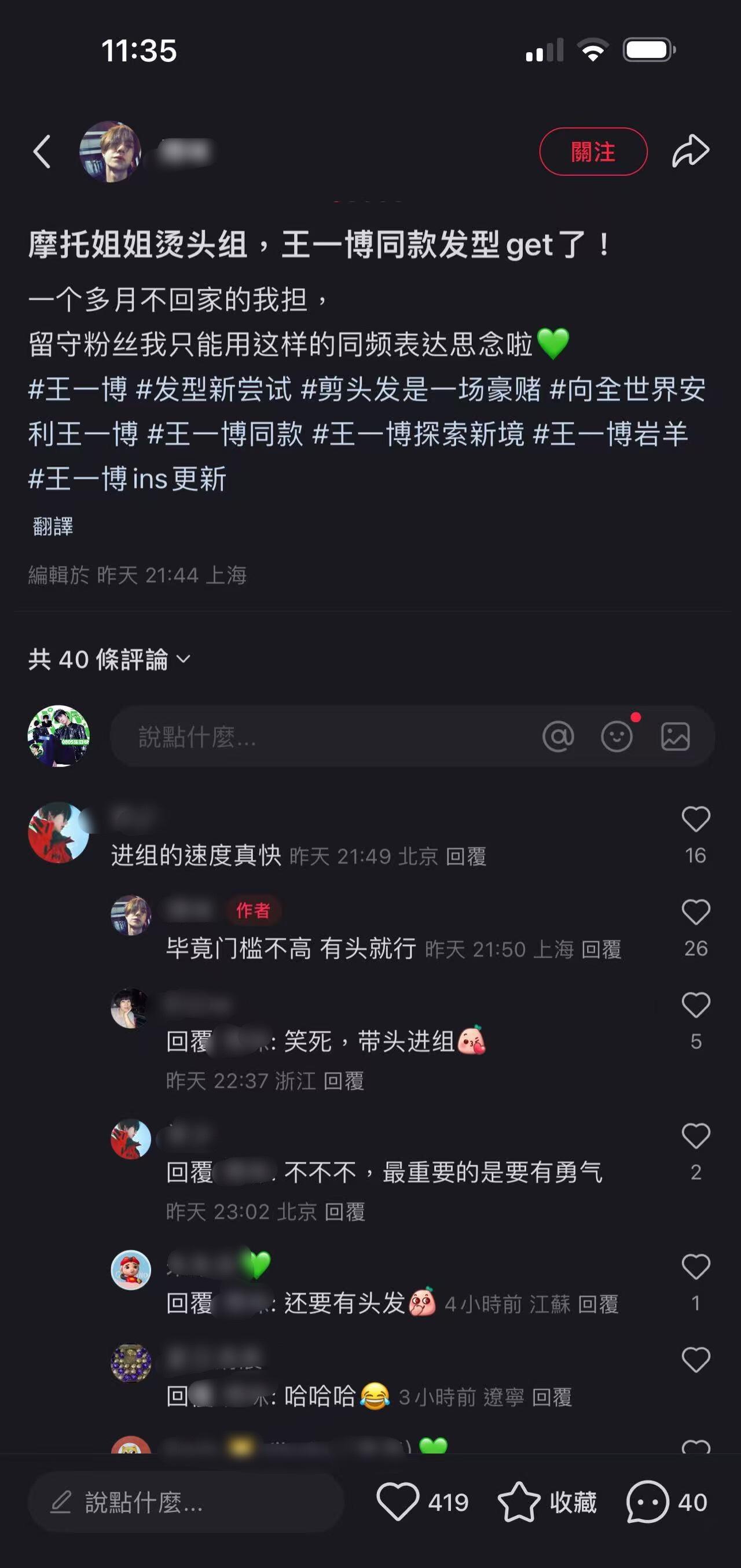
Task: Save the post with 收藏 star
Action: [519, 1501]
